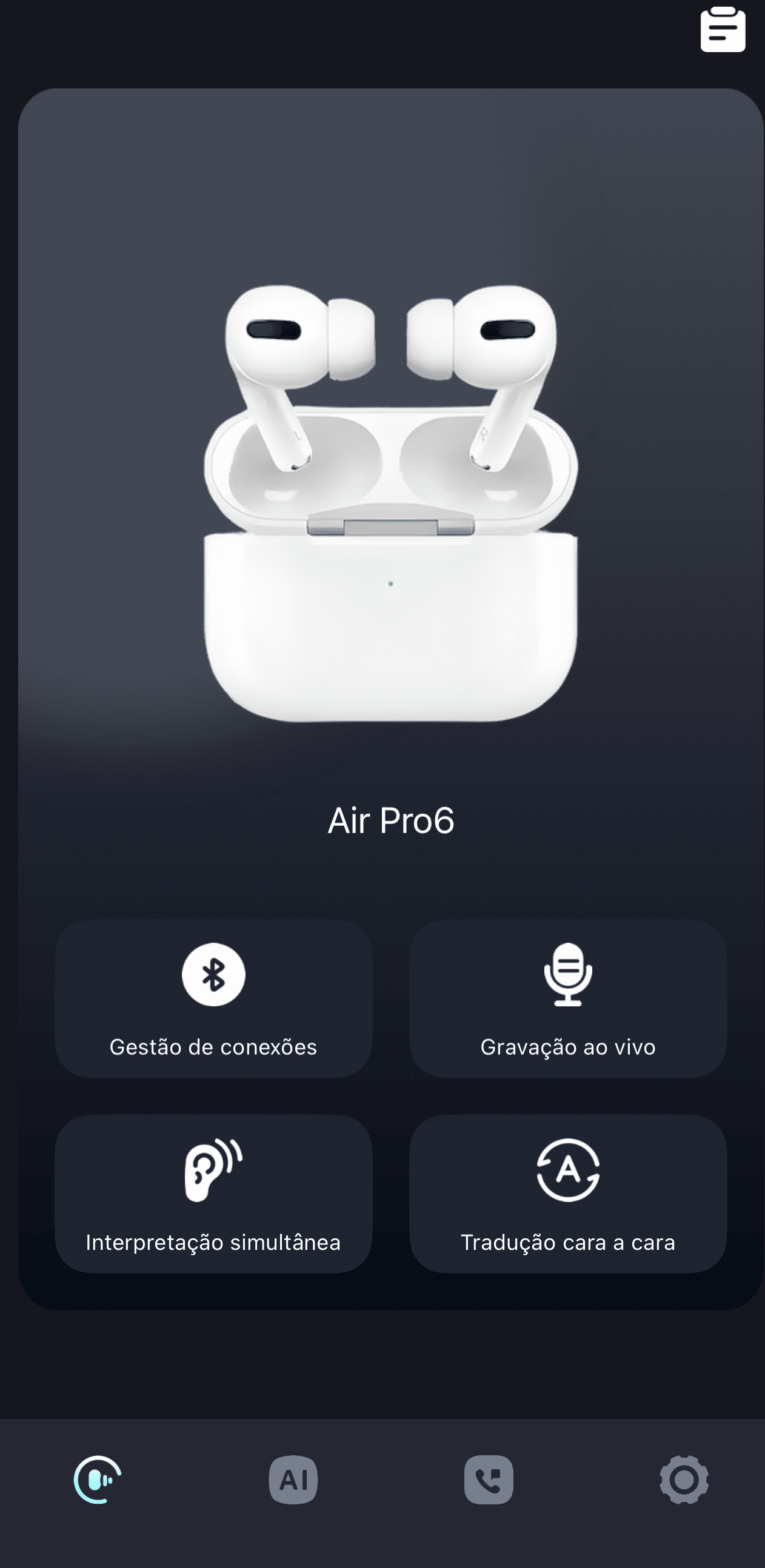This screenshot has height=1568, width=765.
Task: Select the voice home tab
Action: click(x=98, y=1480)
